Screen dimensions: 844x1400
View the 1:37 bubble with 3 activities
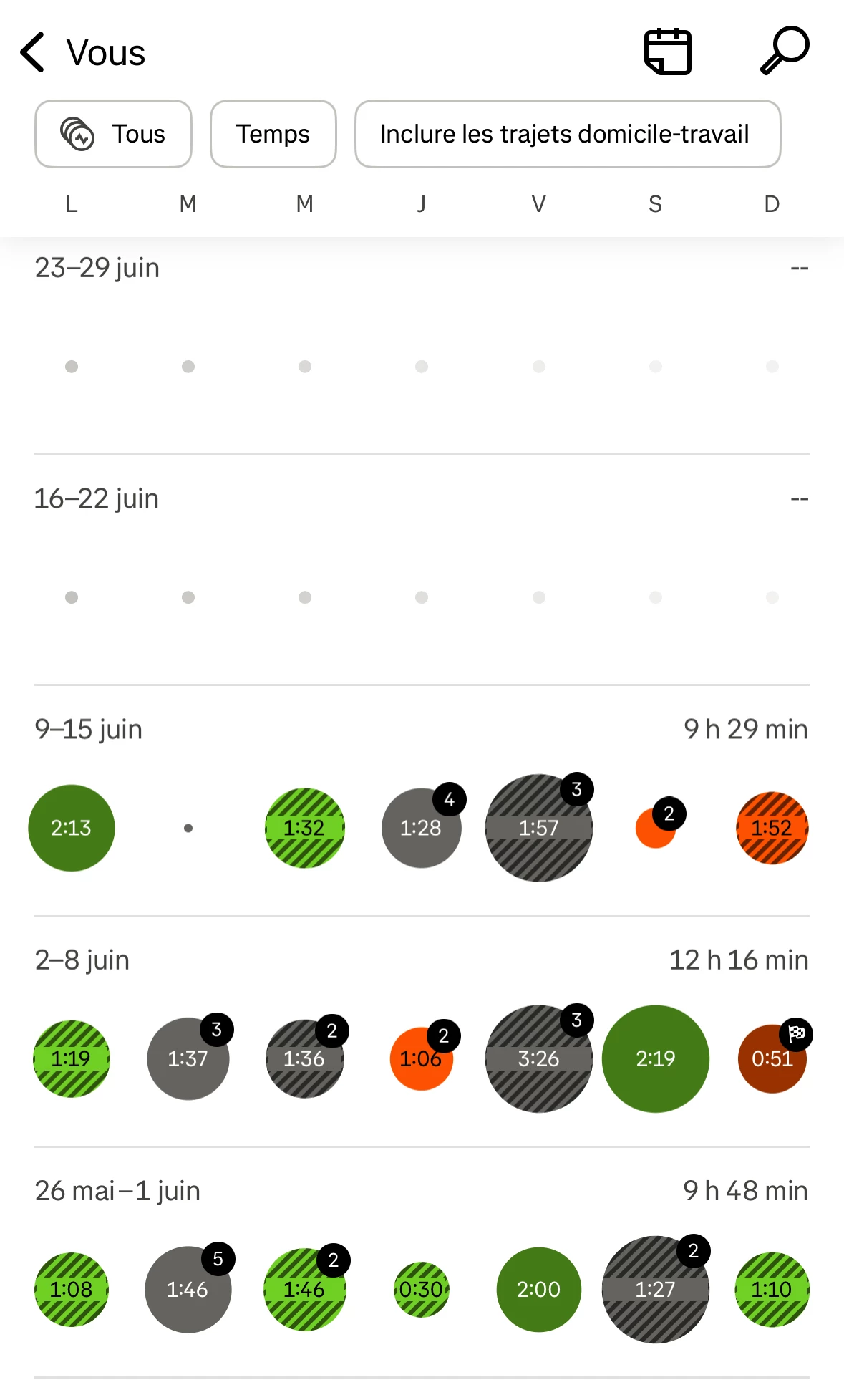tap(188, 1058)
